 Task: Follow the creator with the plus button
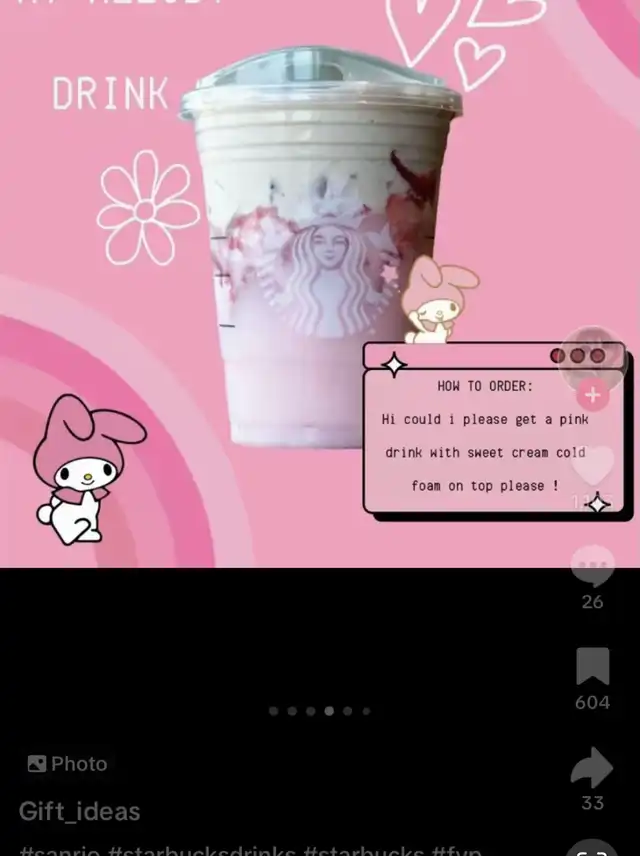[592, 395]
